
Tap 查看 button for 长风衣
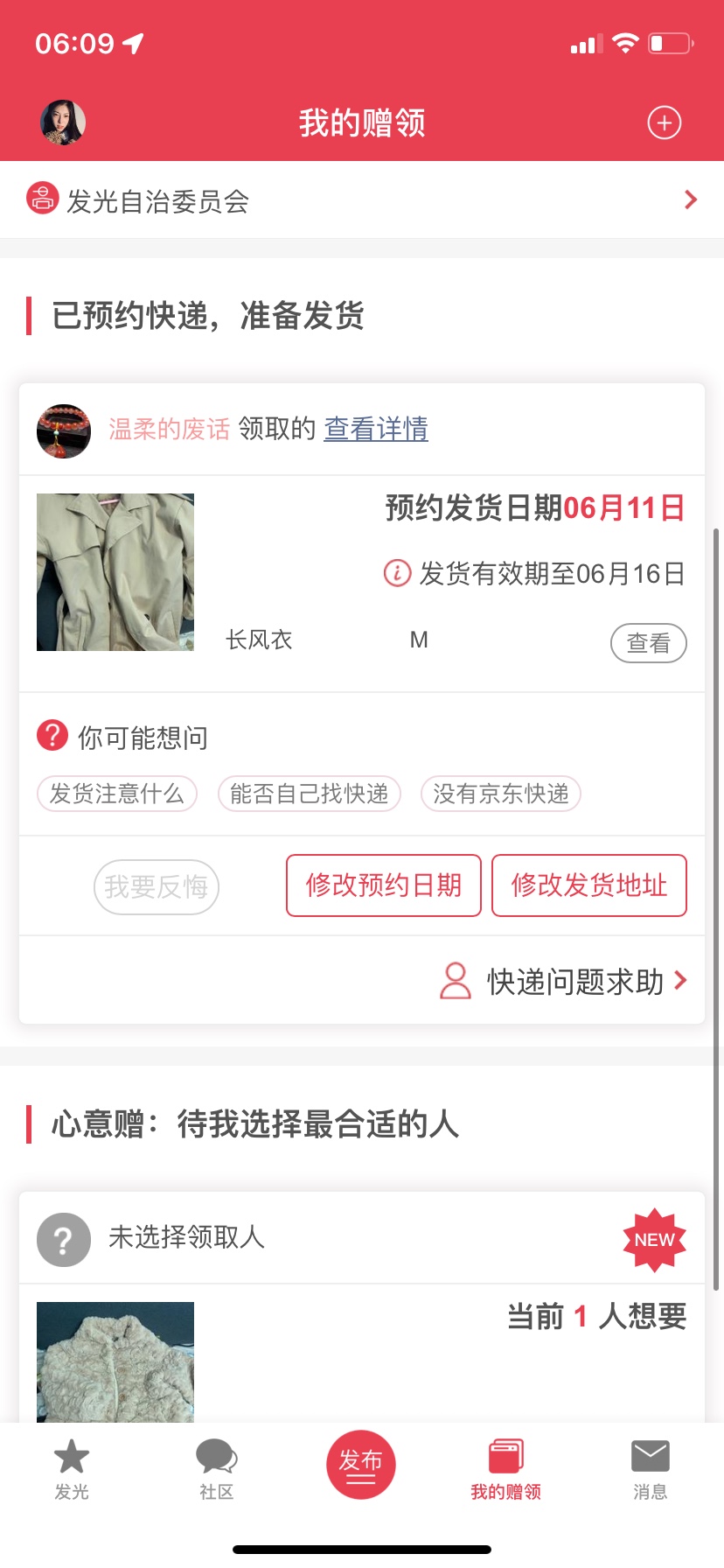648,643
